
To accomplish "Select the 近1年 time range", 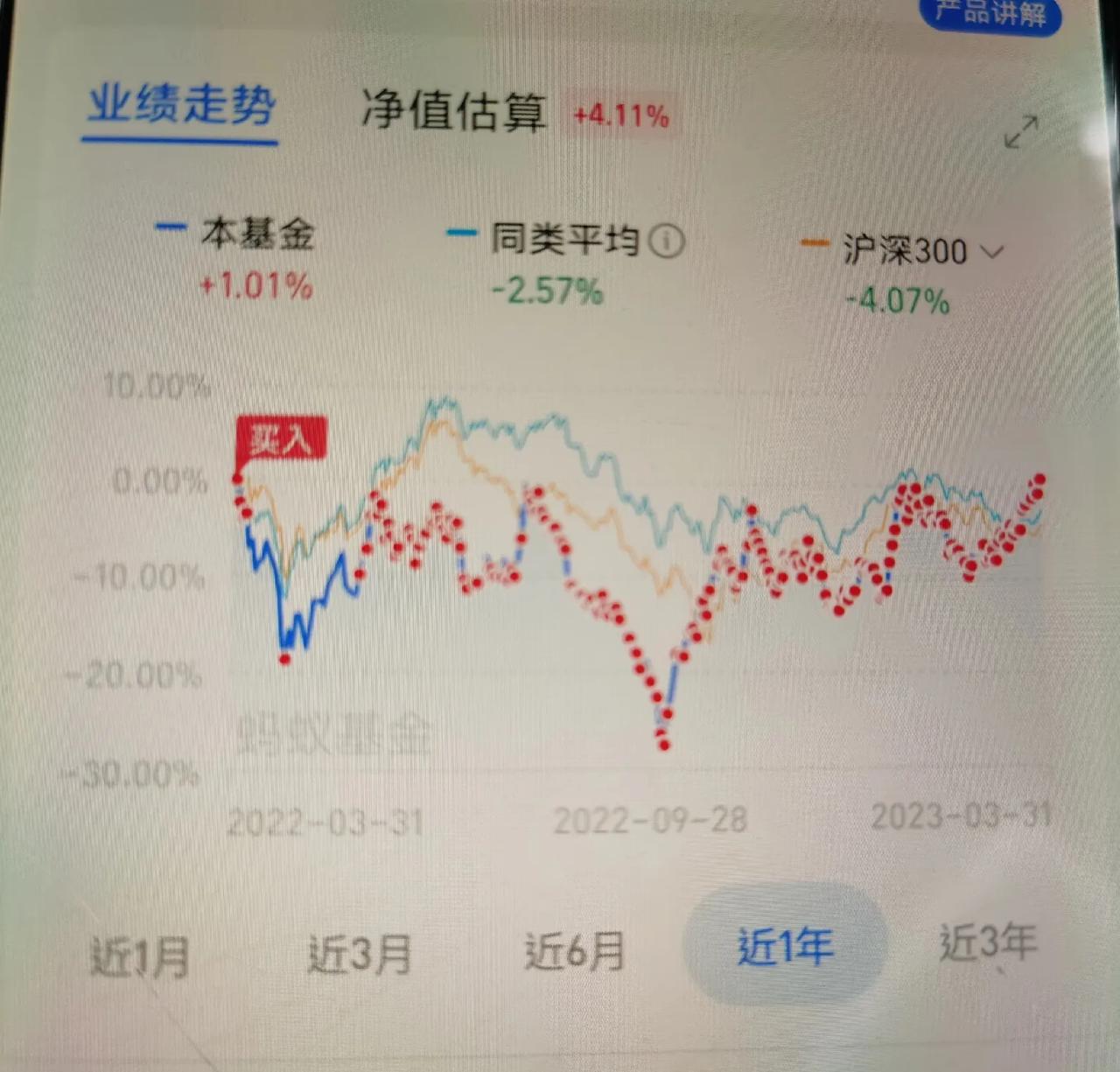I will tap(785, 947).
